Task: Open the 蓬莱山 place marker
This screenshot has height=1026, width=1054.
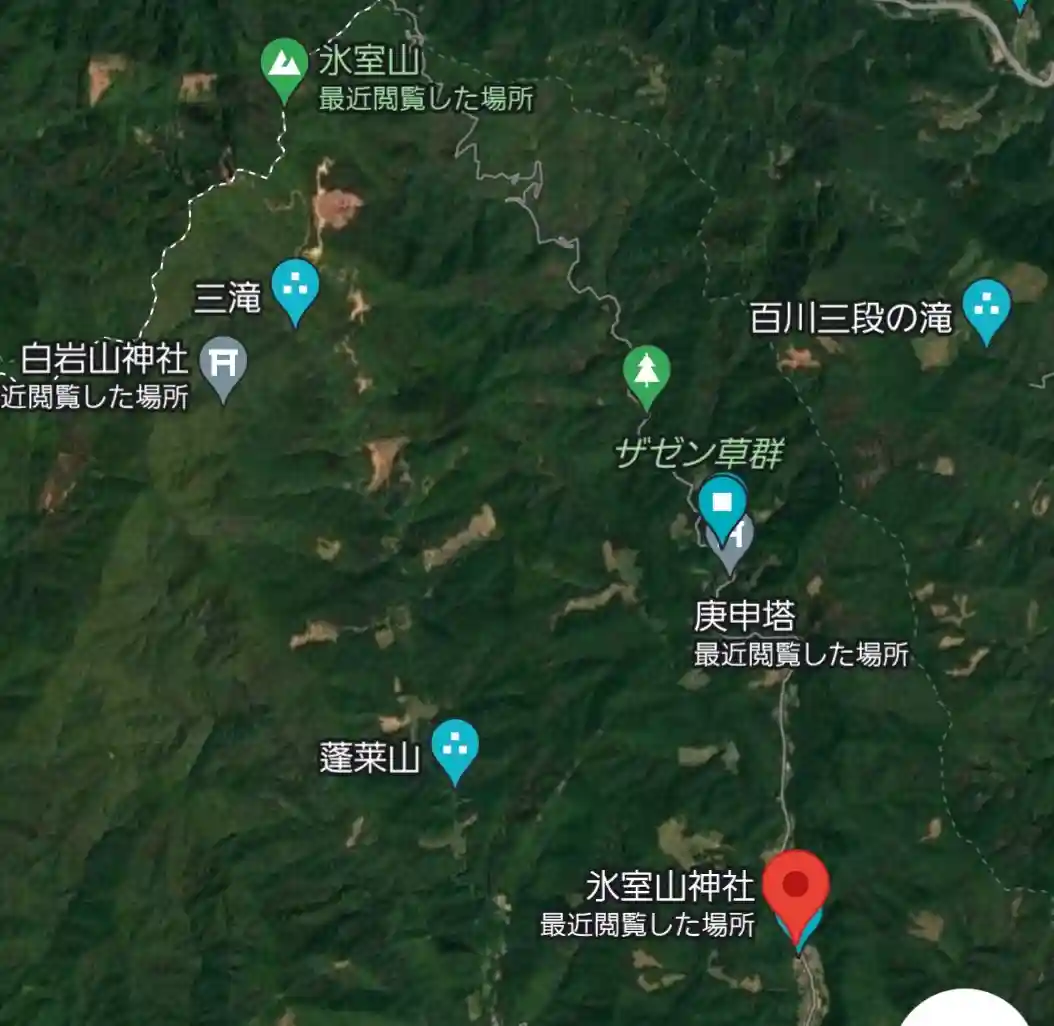Action: click(455, 747)
